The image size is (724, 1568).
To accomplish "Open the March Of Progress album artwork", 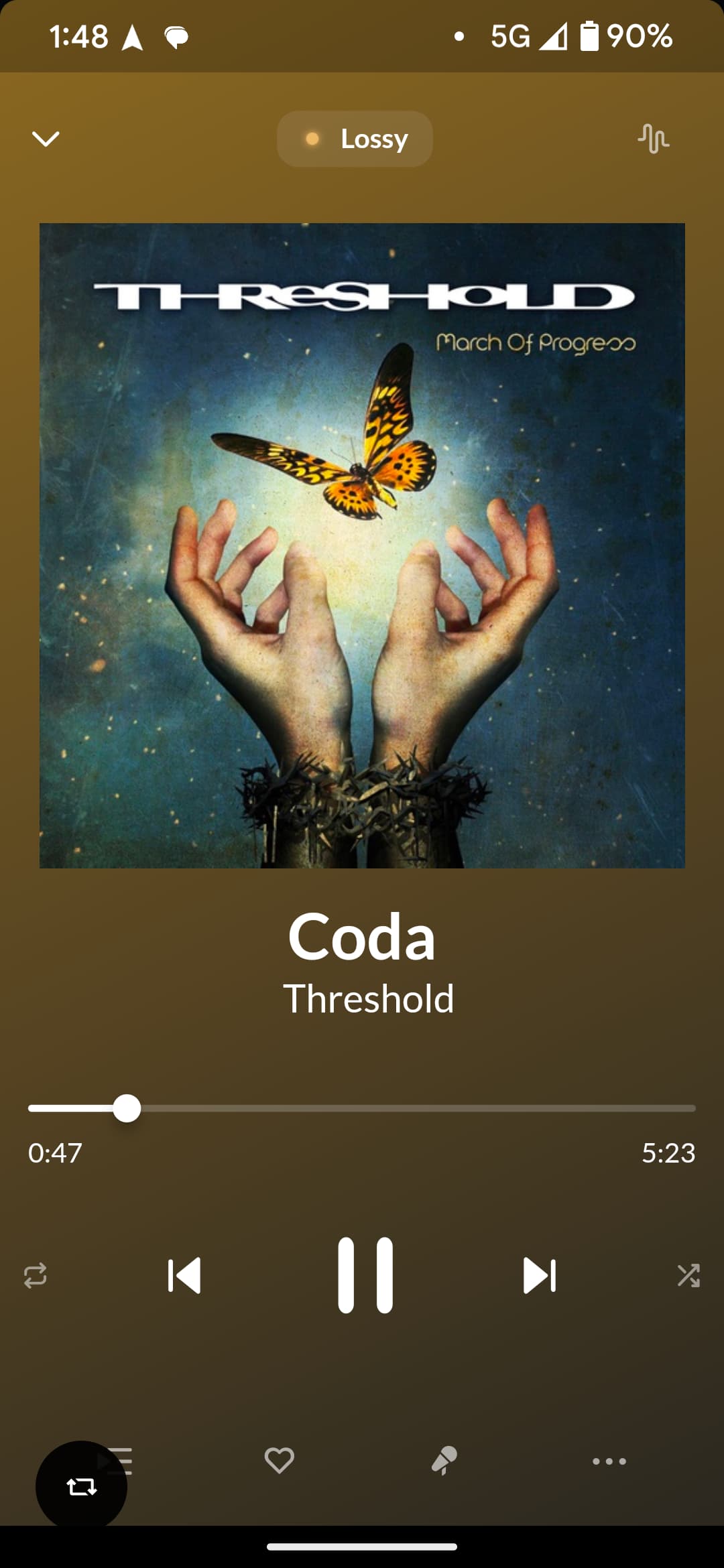I will click(362, 545).
